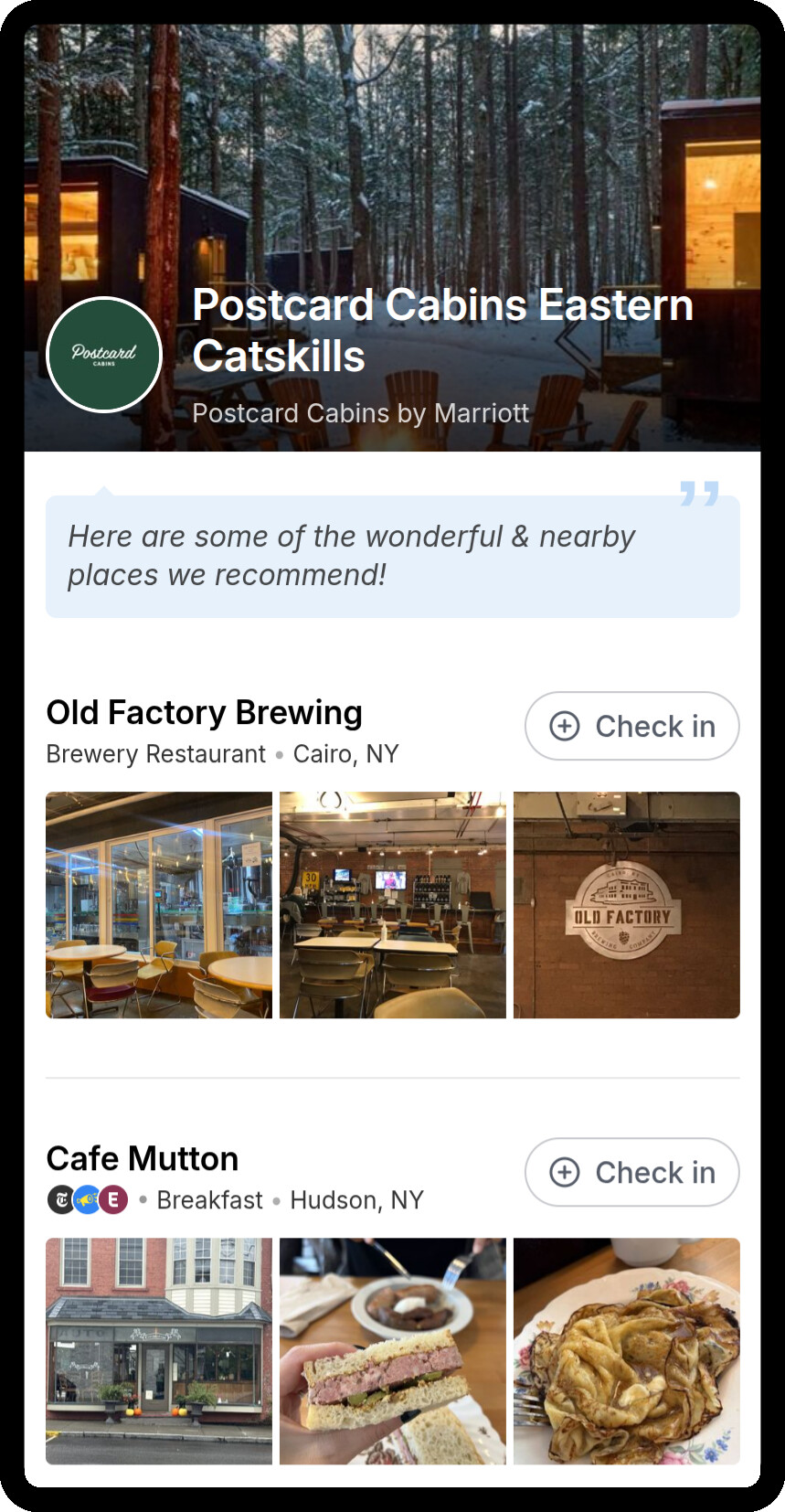View Old Factory Brewing bar interior photo
This screenshot has width=785, height=1512.
point(393,905)
